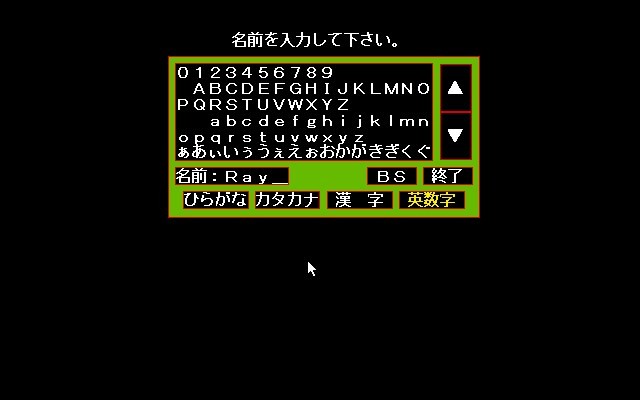Switch to the 漢字 character set
Viewport: 640px width, 400px height.
pyautogui.click(x=359, y=199)
